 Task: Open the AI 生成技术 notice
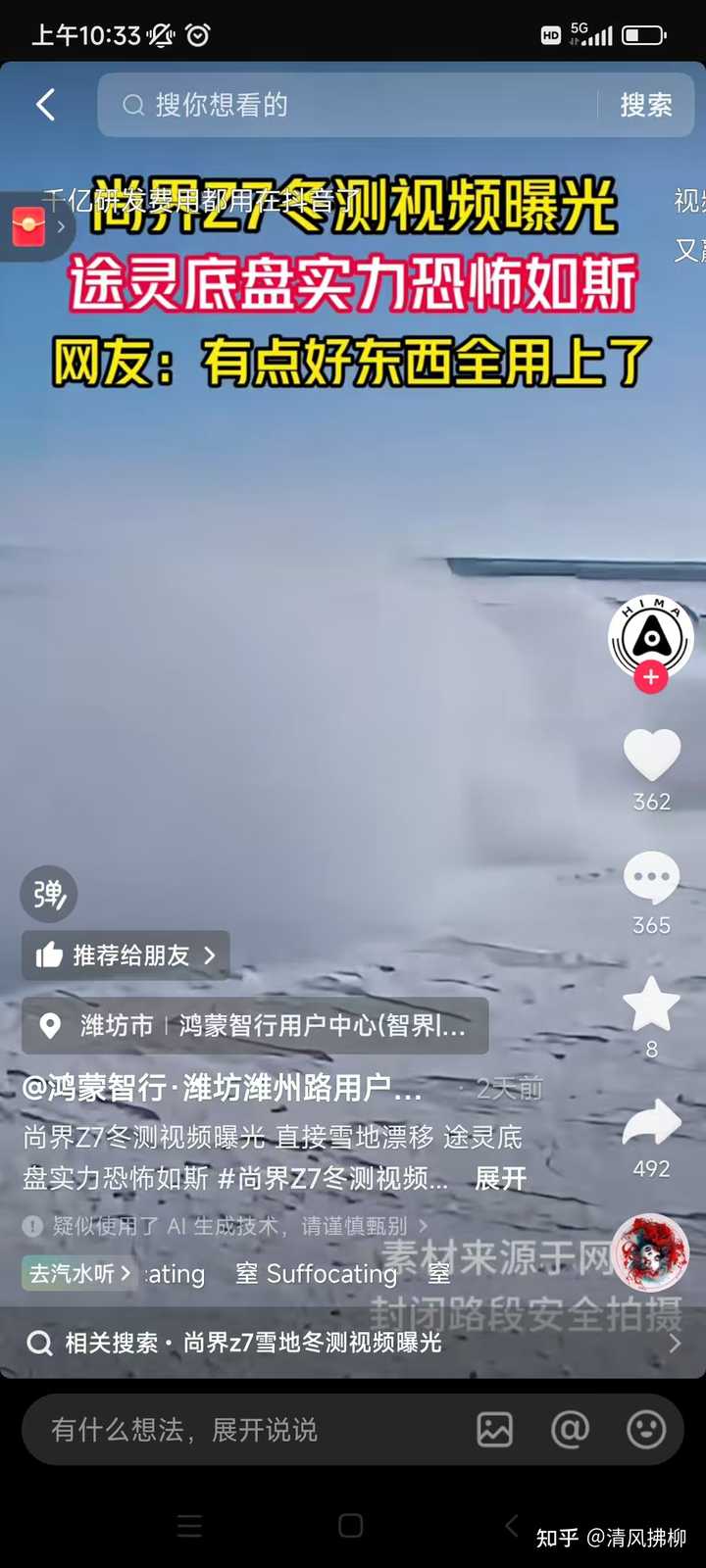coord(226,1226)
